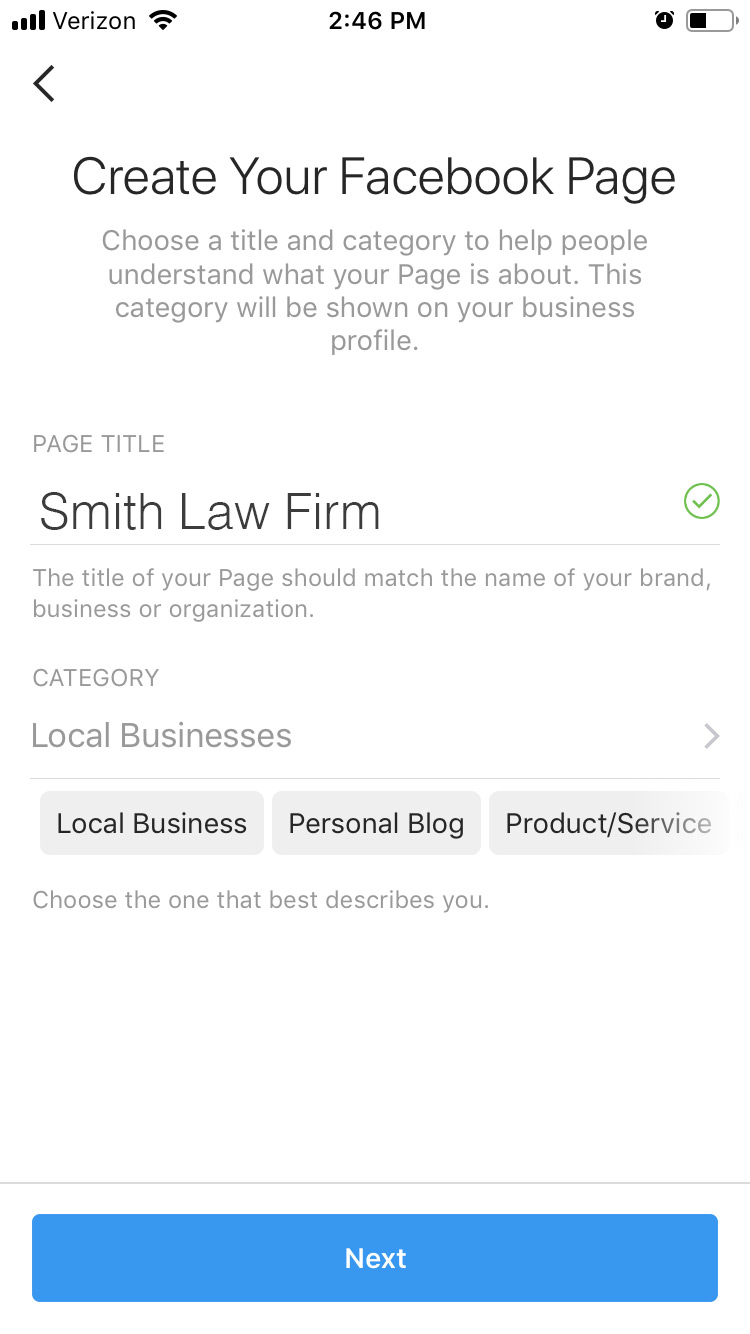Pick the Product/Service chip

click(608, 823)
